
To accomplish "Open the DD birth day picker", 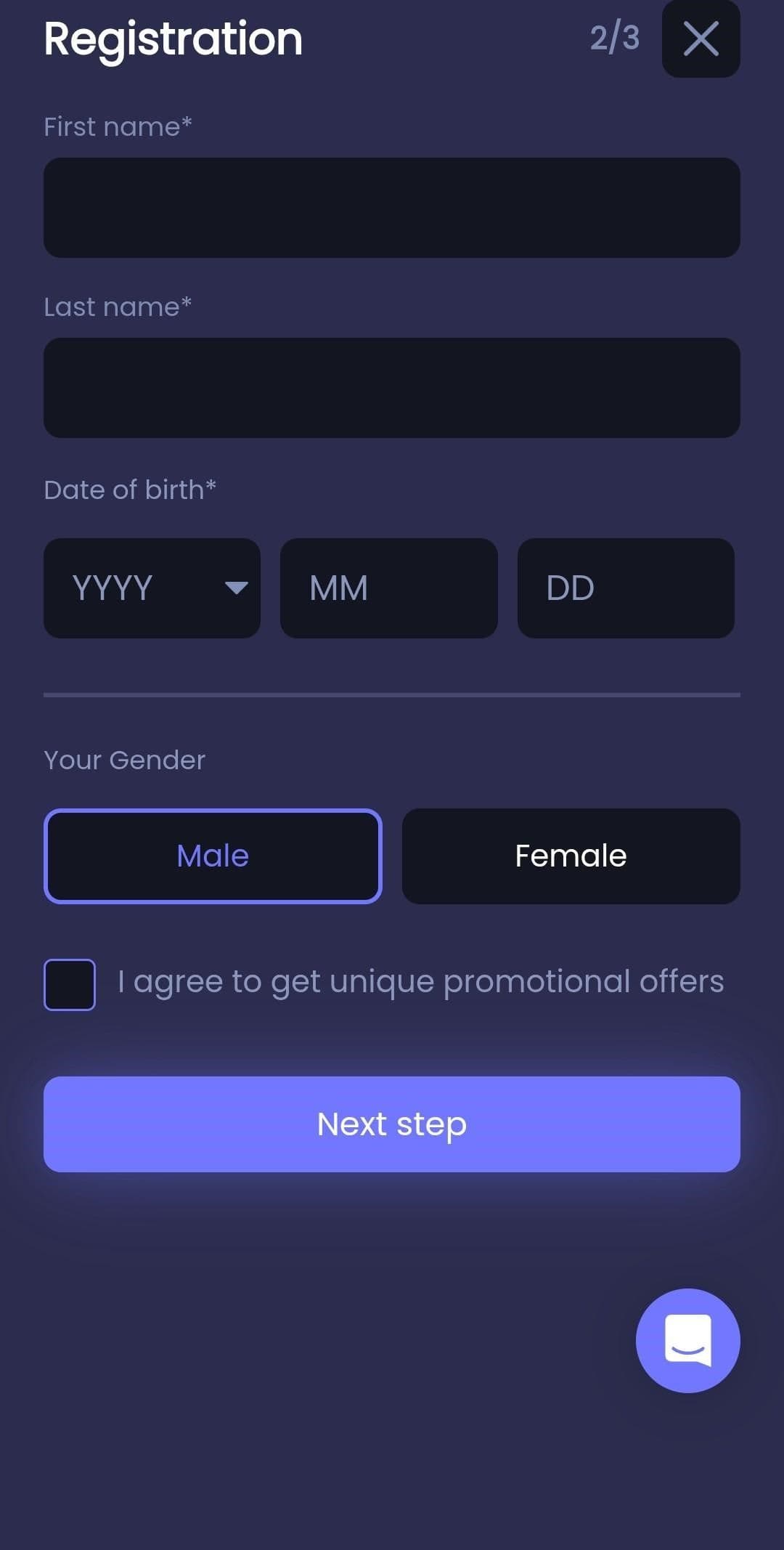I will click(625, 588).
